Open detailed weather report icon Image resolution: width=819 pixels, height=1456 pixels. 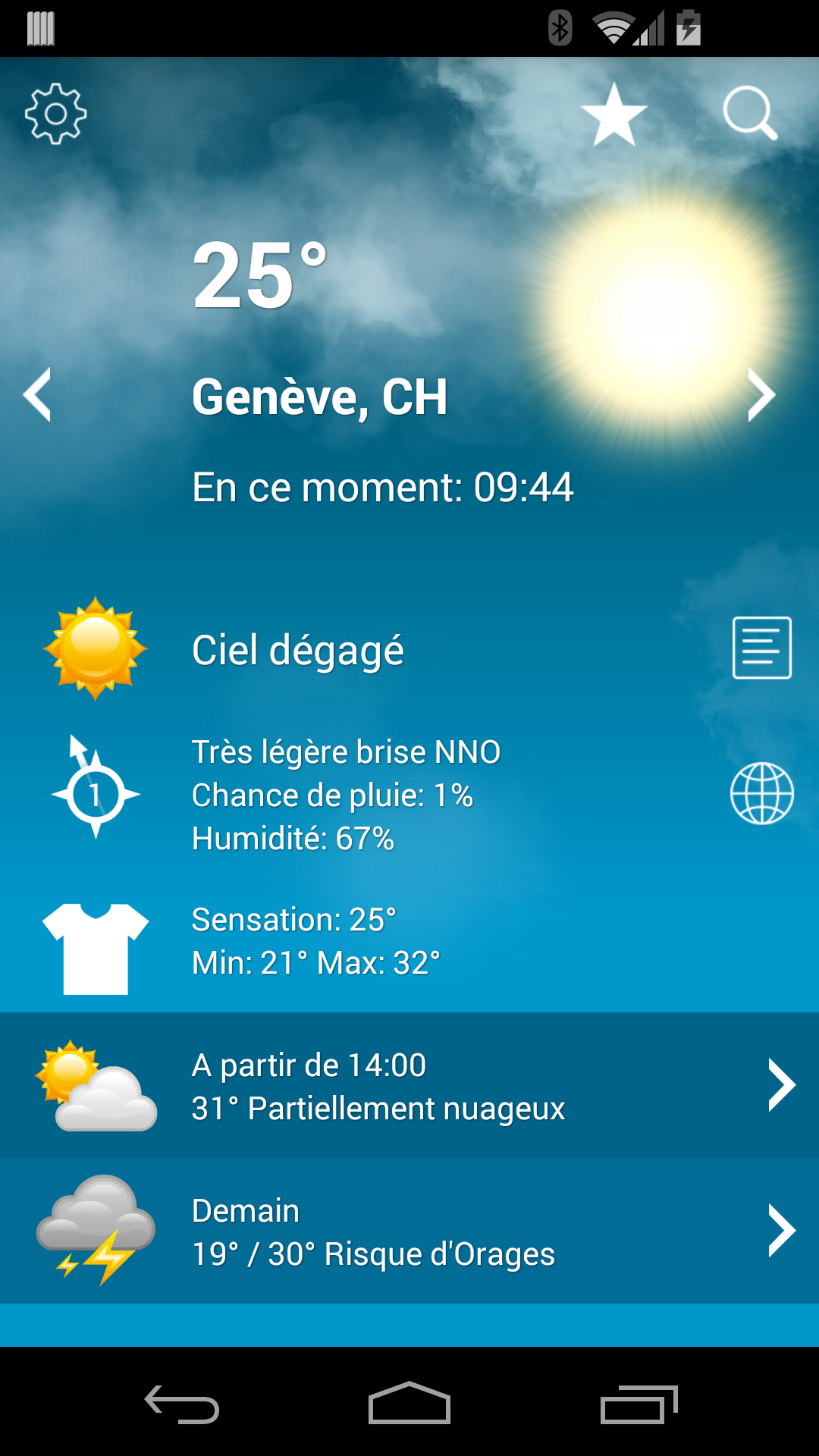761,648
